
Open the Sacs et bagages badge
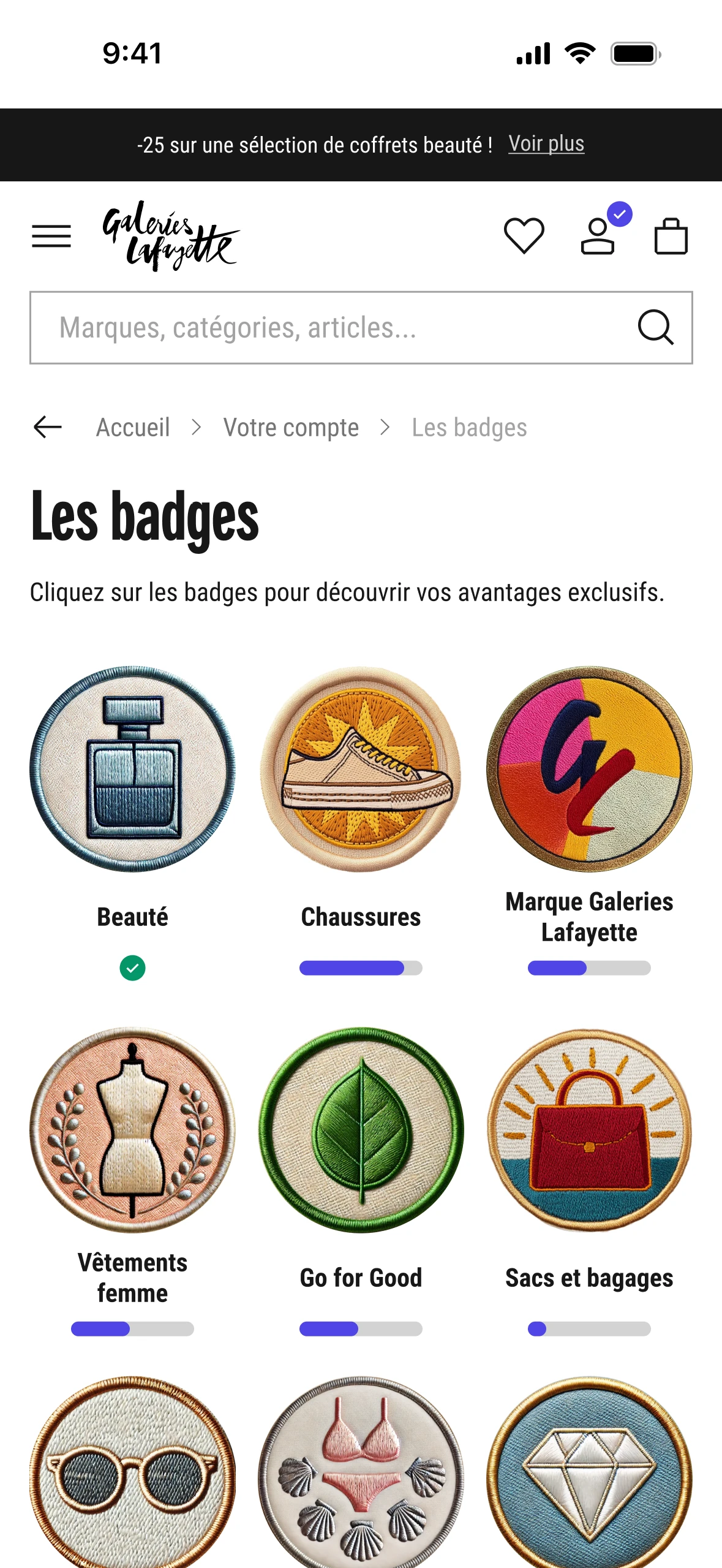589,1129
